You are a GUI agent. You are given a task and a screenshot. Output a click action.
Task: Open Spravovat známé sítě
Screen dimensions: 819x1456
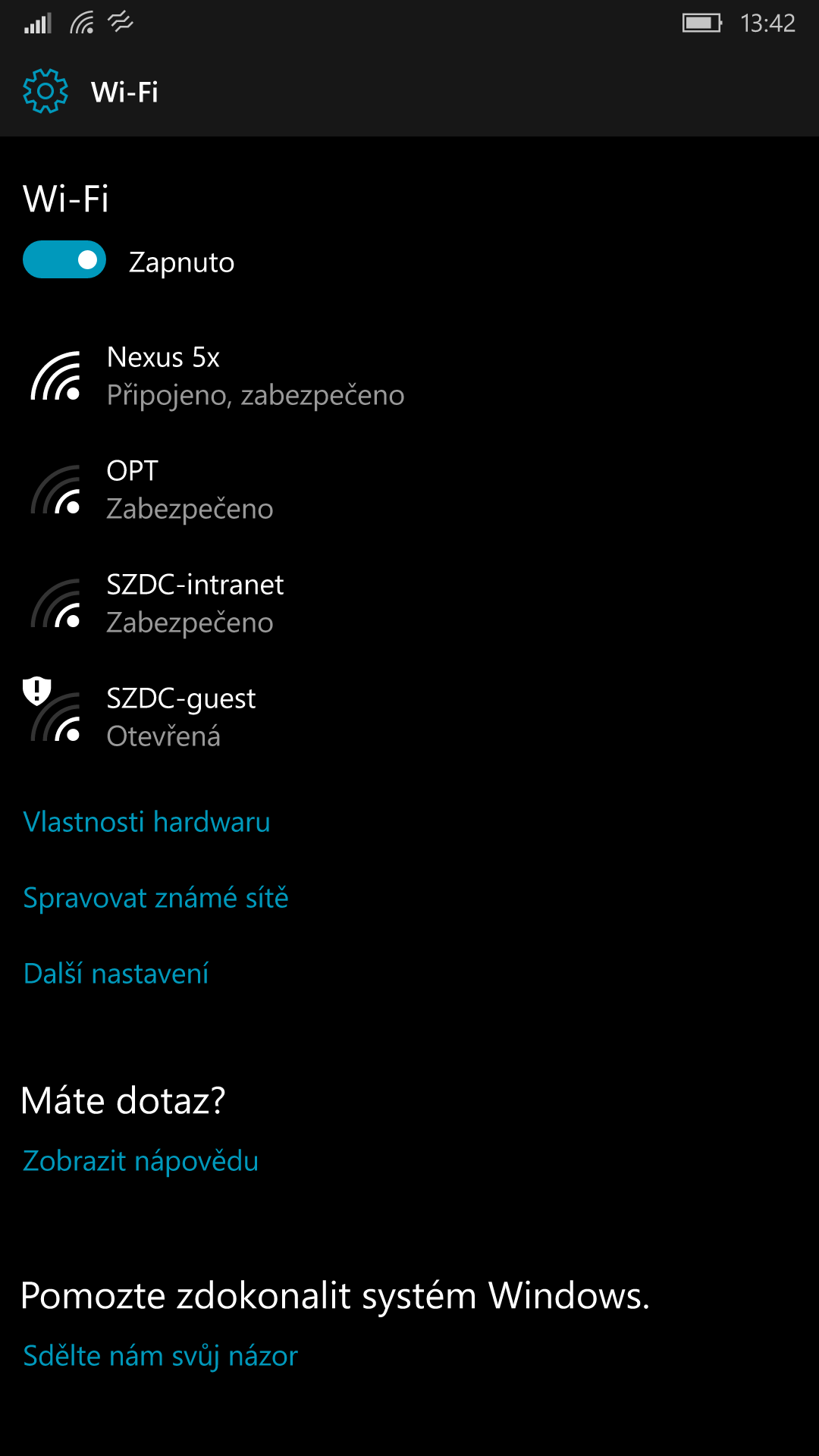pyautogui.click(x=155, y=898)
